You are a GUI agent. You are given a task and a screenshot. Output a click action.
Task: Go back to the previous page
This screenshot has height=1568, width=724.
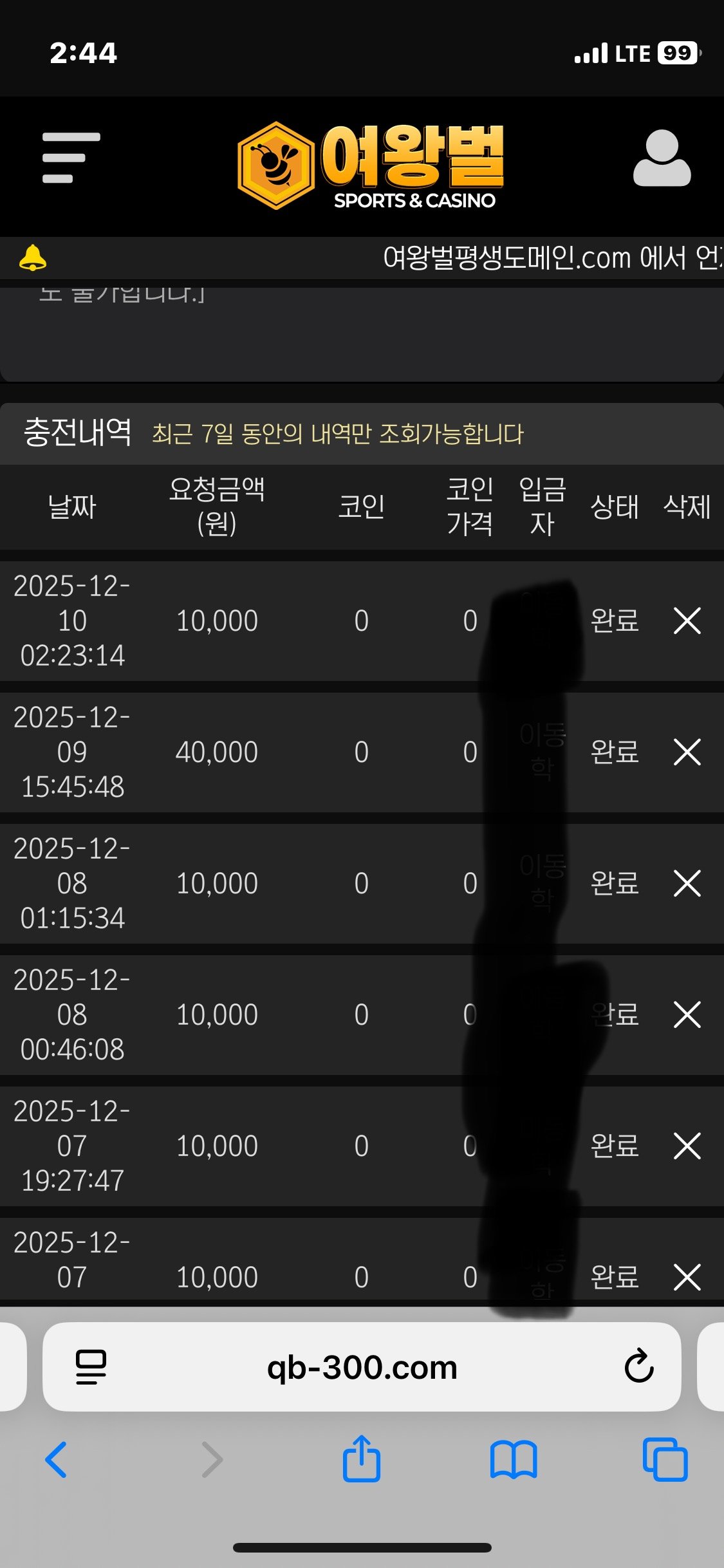[57, 1460]
